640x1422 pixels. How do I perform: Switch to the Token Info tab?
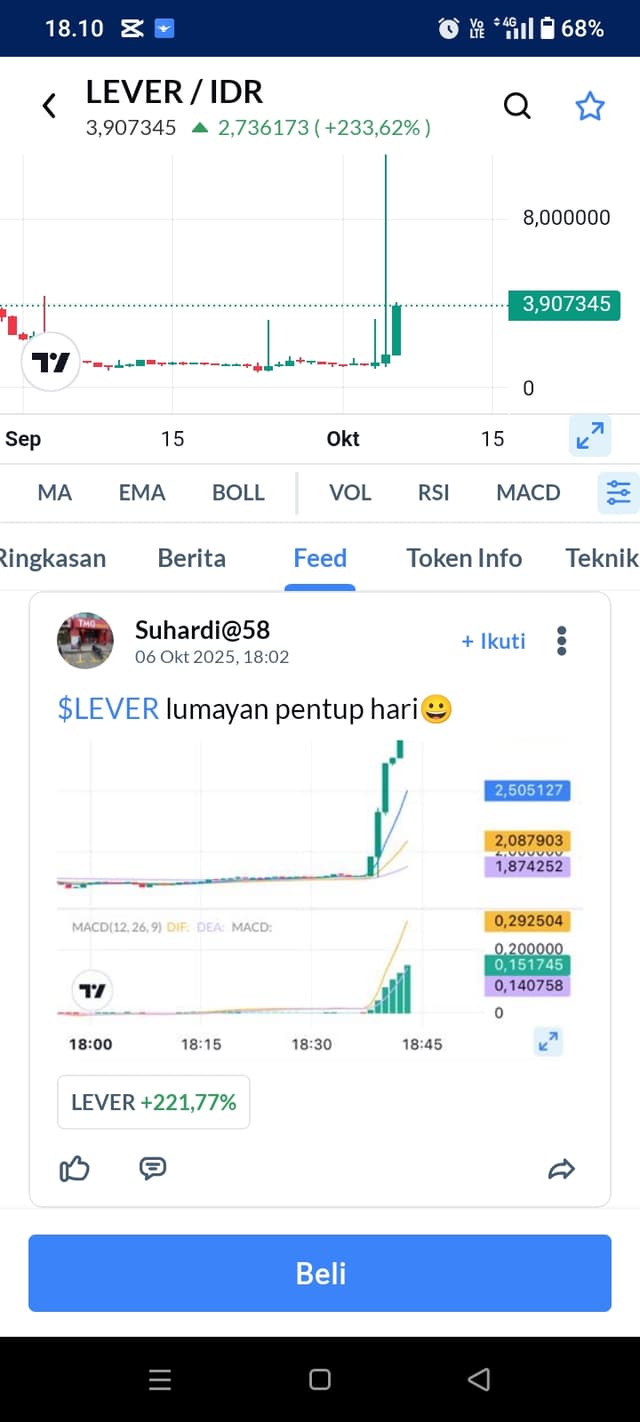[x=464, y=558]
